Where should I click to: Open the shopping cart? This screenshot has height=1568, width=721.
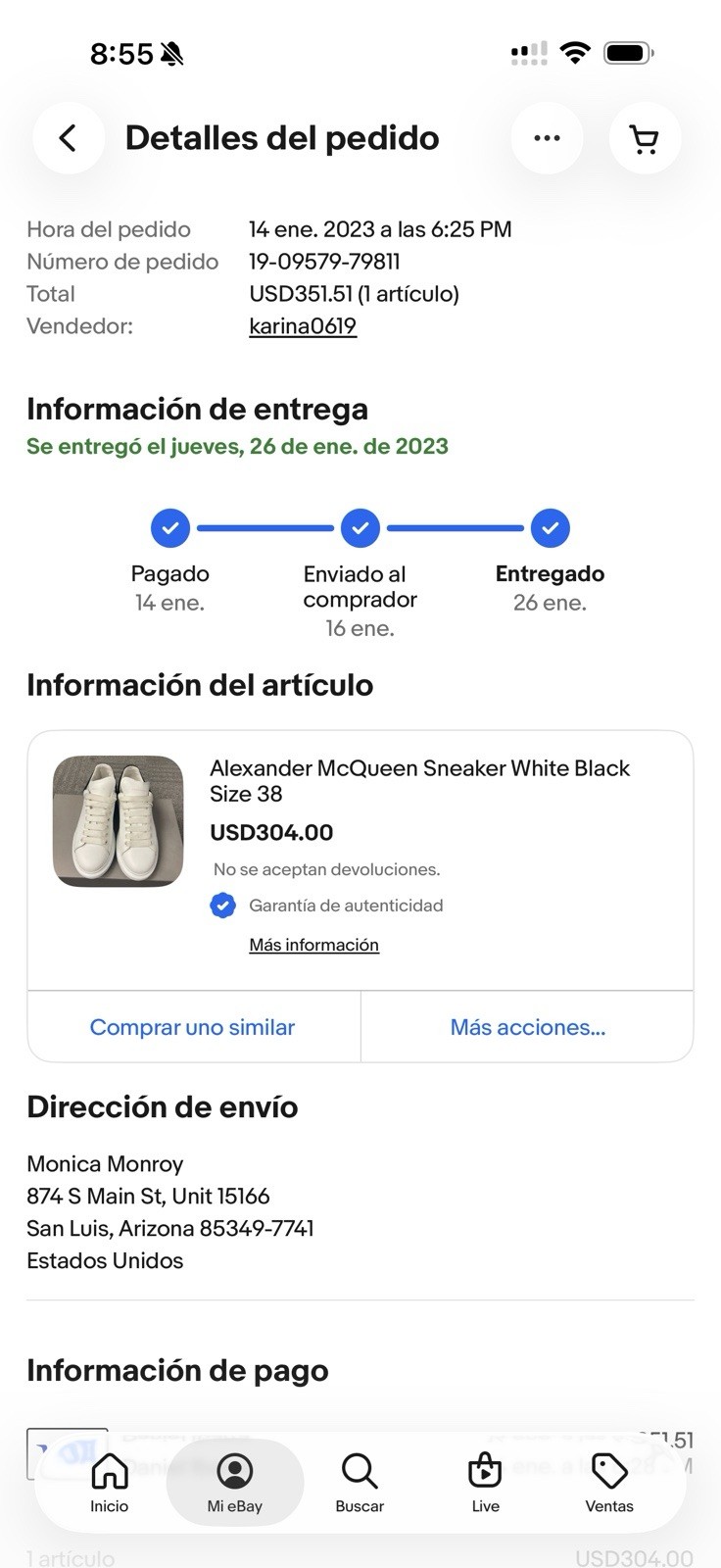pos(645,138)
